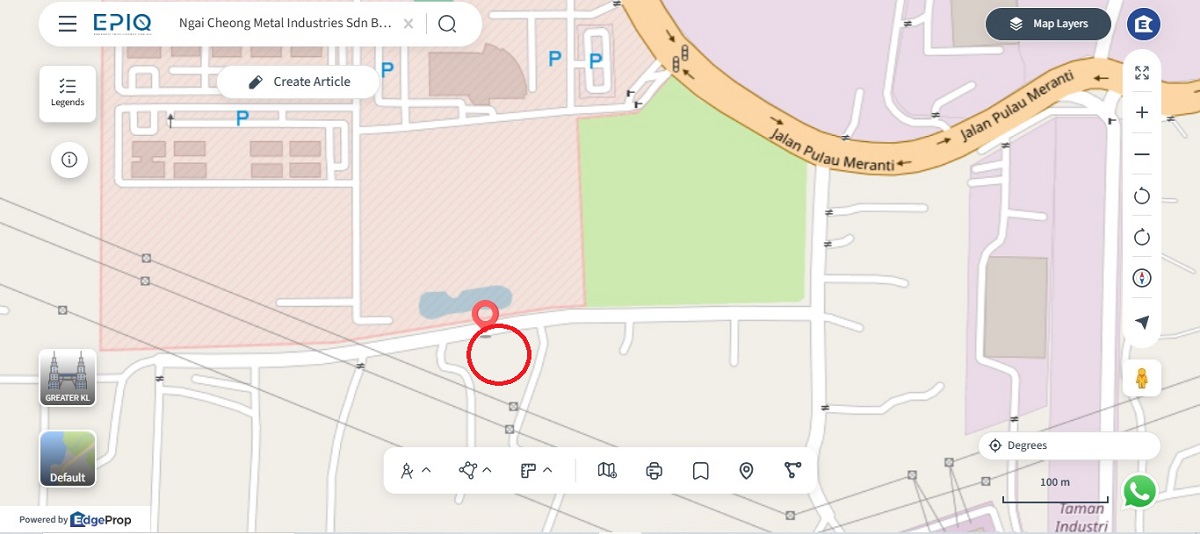Activate the street view pegman

1141,379
